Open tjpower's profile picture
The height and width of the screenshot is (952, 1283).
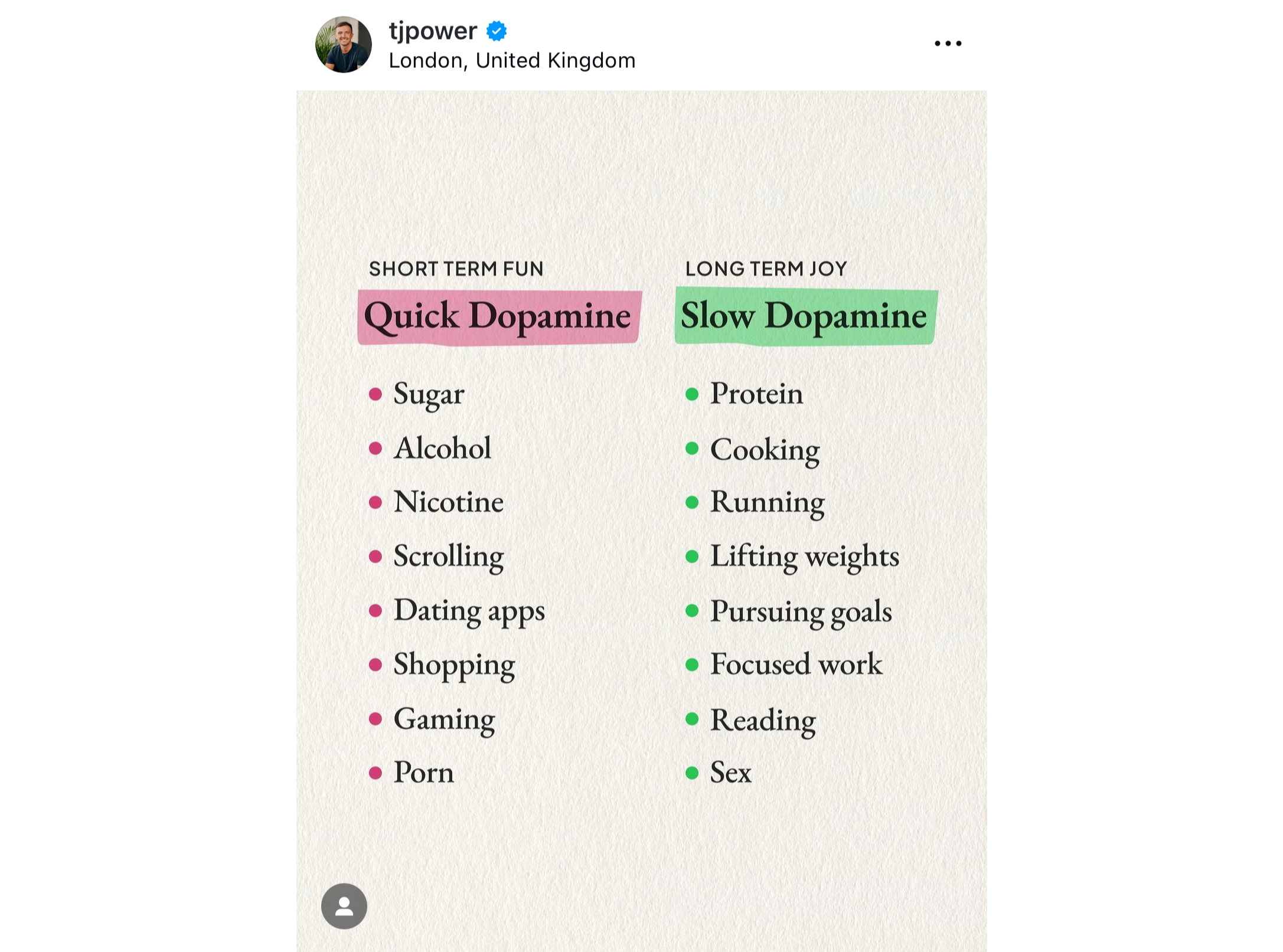tap(343, 45)
